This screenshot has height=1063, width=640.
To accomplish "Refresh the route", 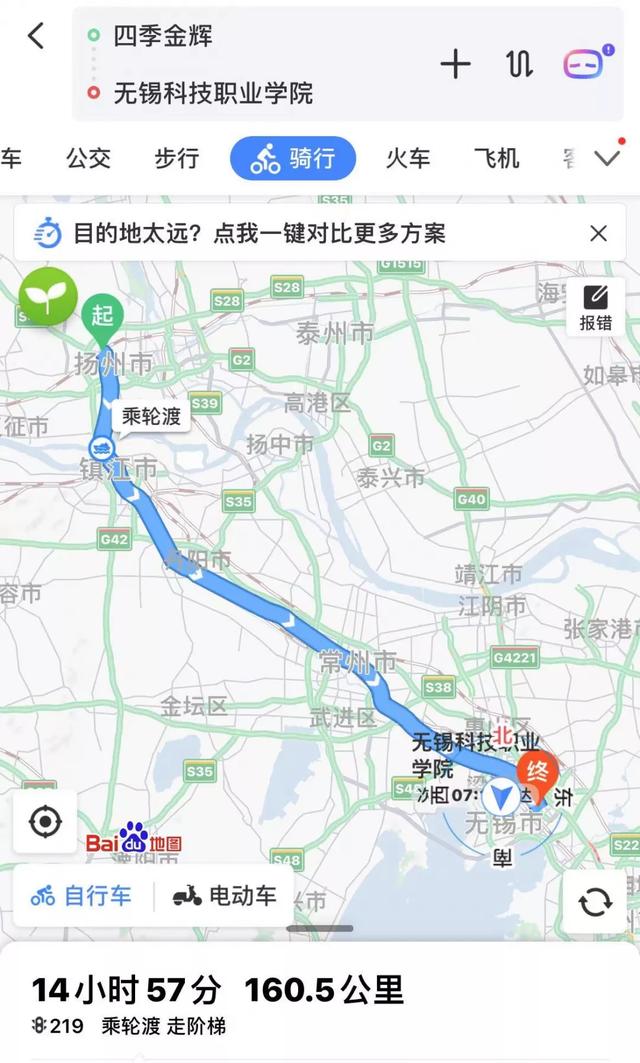I will pyautogui.click(x=595, y=902).
